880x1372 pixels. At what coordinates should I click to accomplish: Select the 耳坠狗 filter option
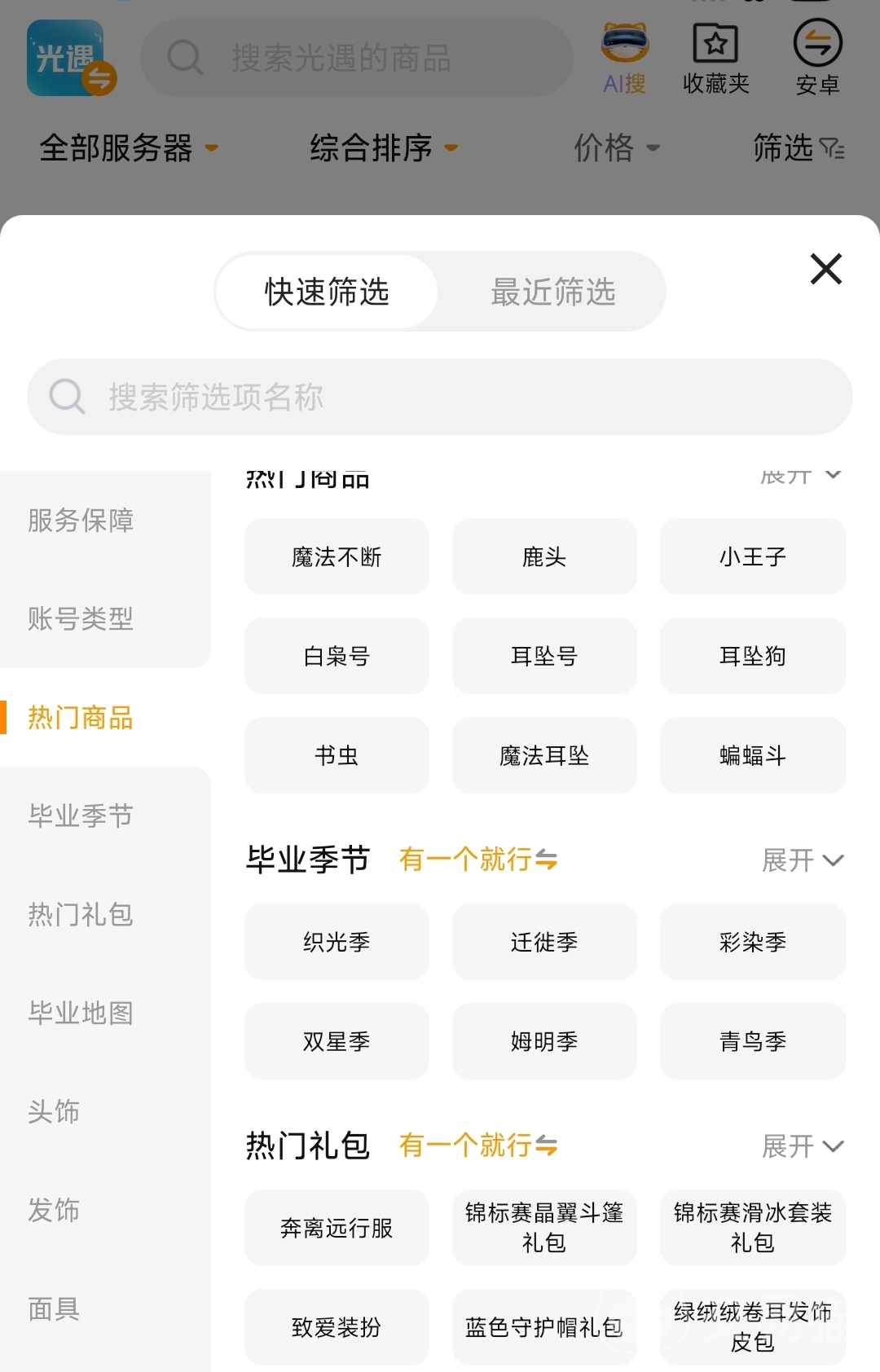[x=752, y=657]
